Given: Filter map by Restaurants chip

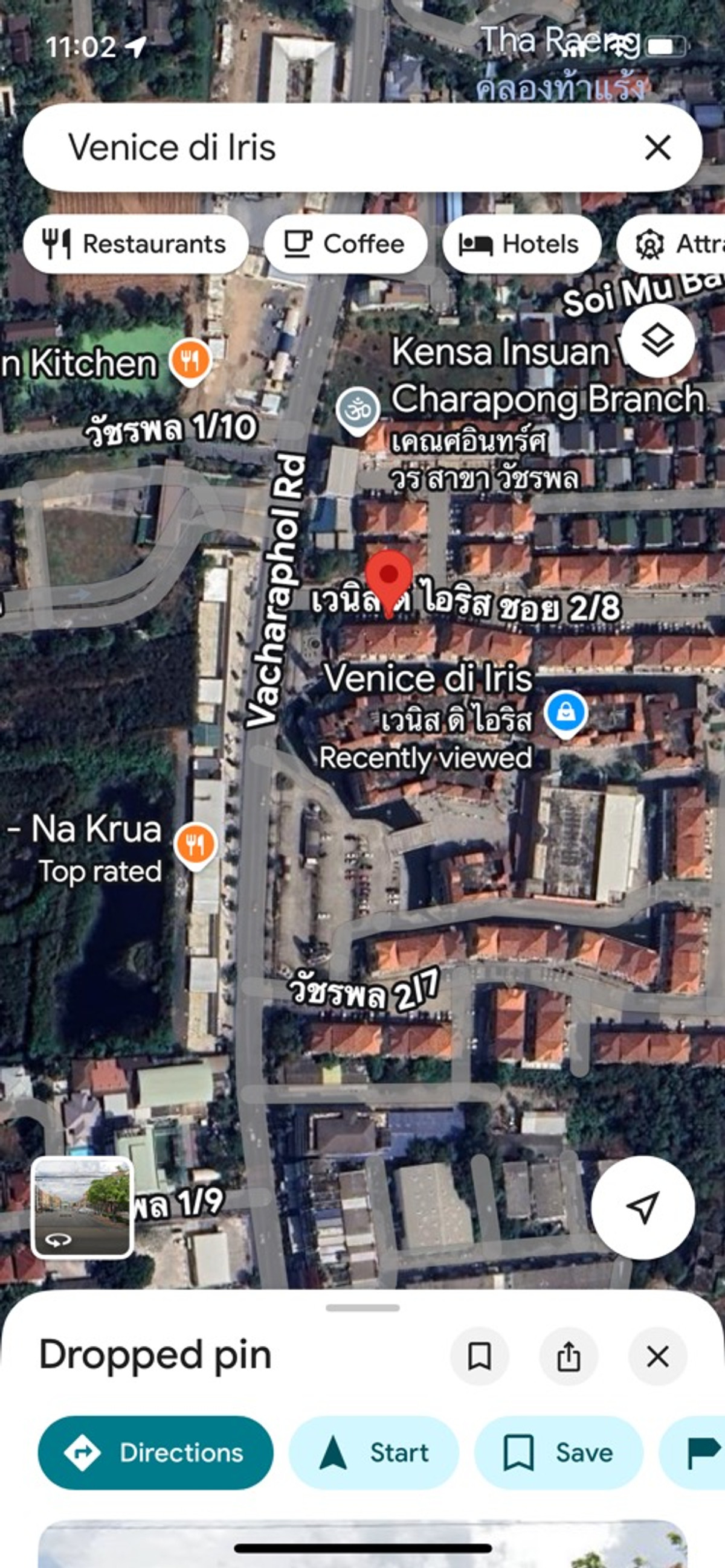Looking at the screenshot, I should click(135, 244).
